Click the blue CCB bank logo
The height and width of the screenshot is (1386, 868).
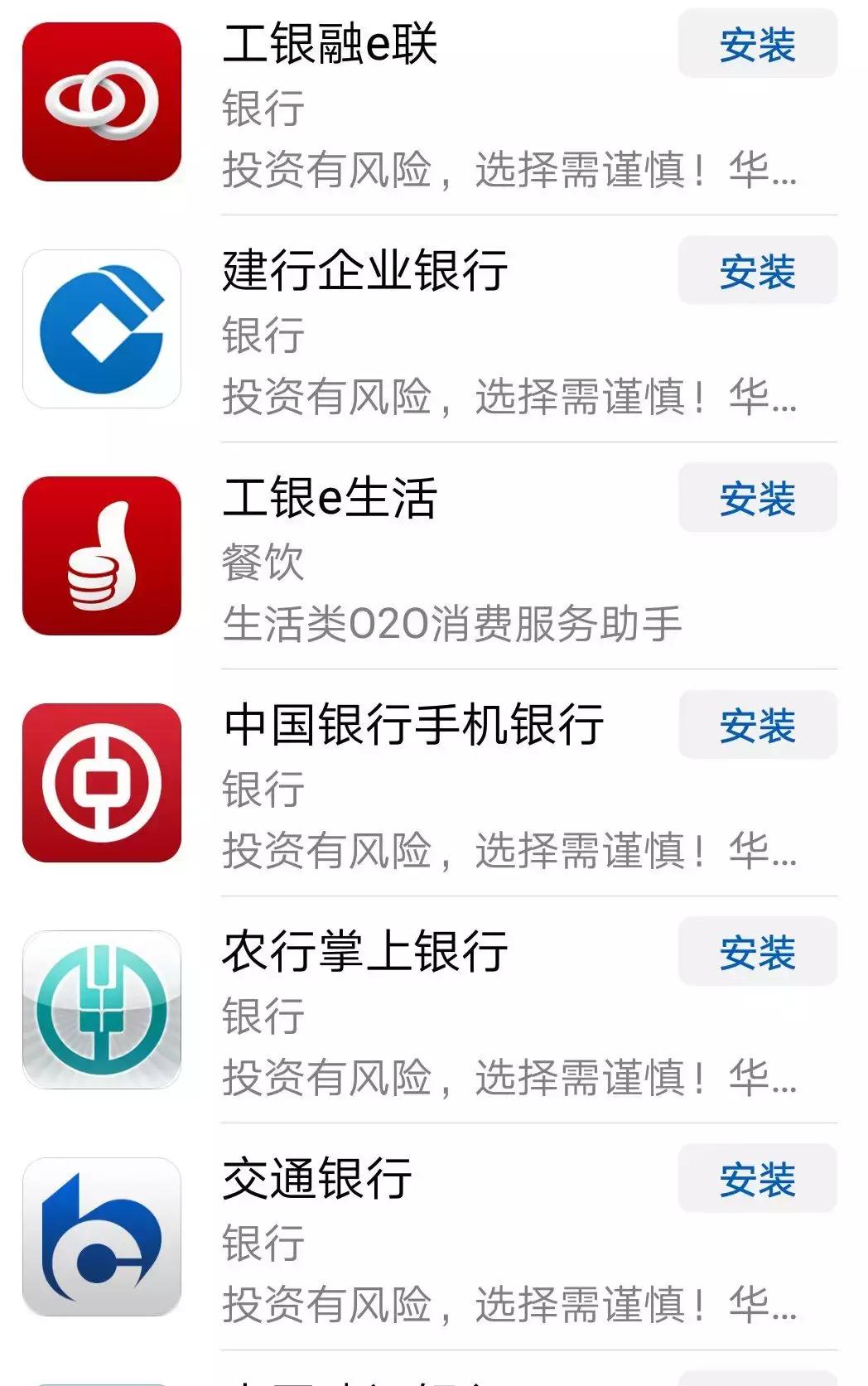(x=101, y=331)
